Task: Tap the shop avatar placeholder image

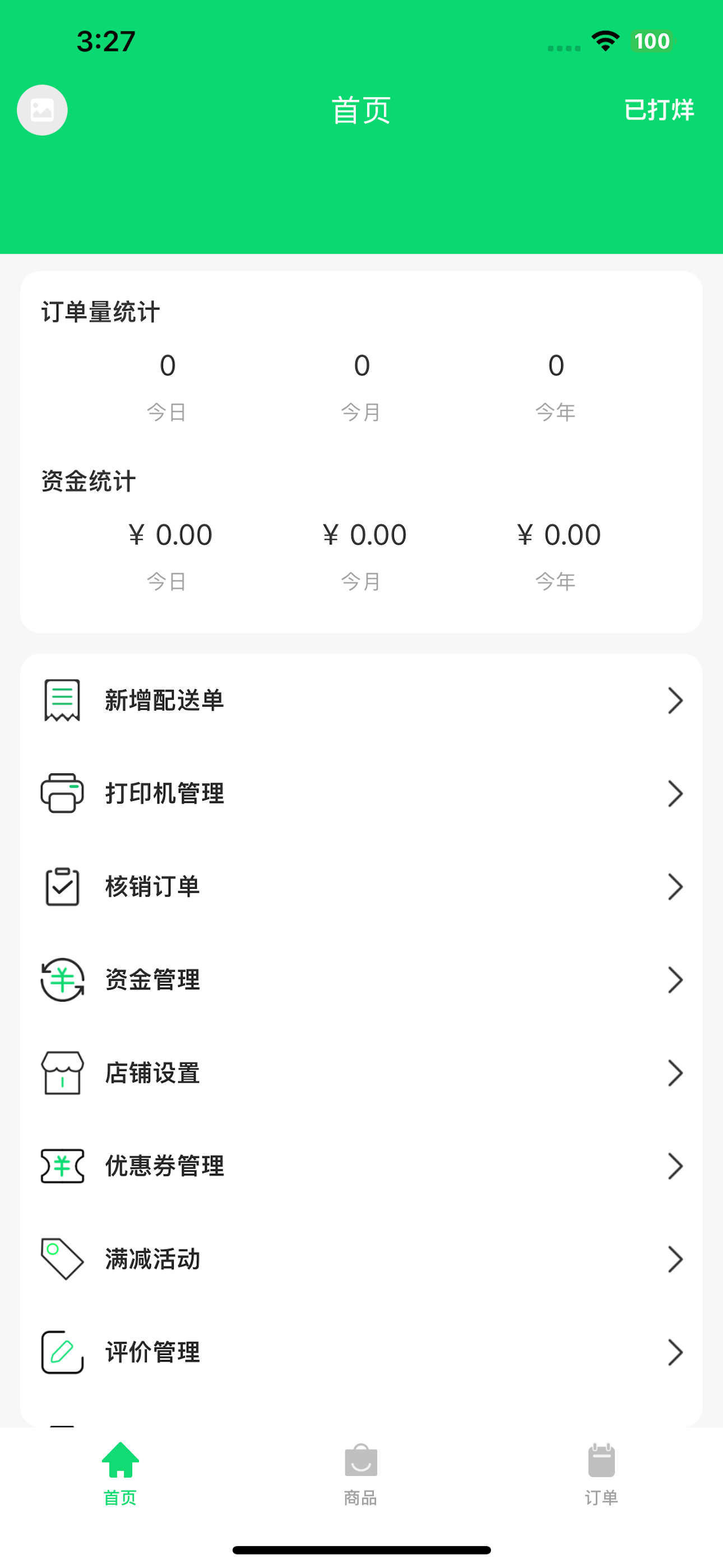Action: click(x=42, y=110)
